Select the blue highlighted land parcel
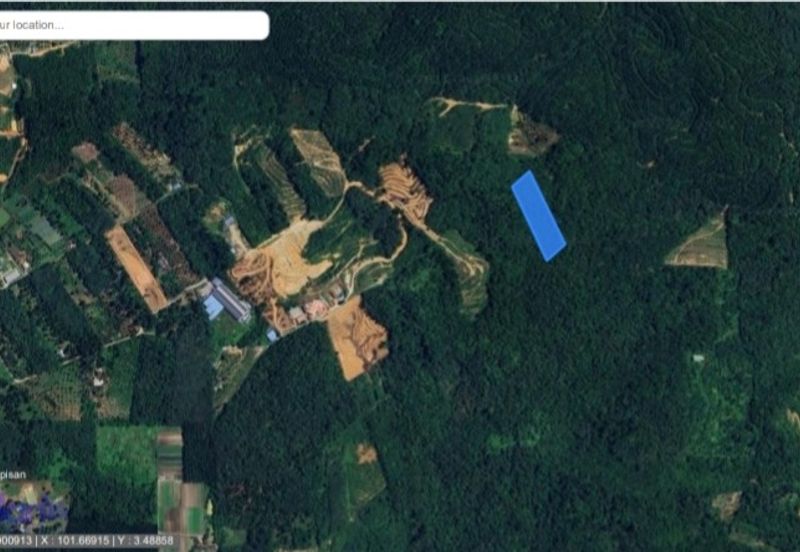This screenshot has height=552, width=800. [x=538, y=215]
